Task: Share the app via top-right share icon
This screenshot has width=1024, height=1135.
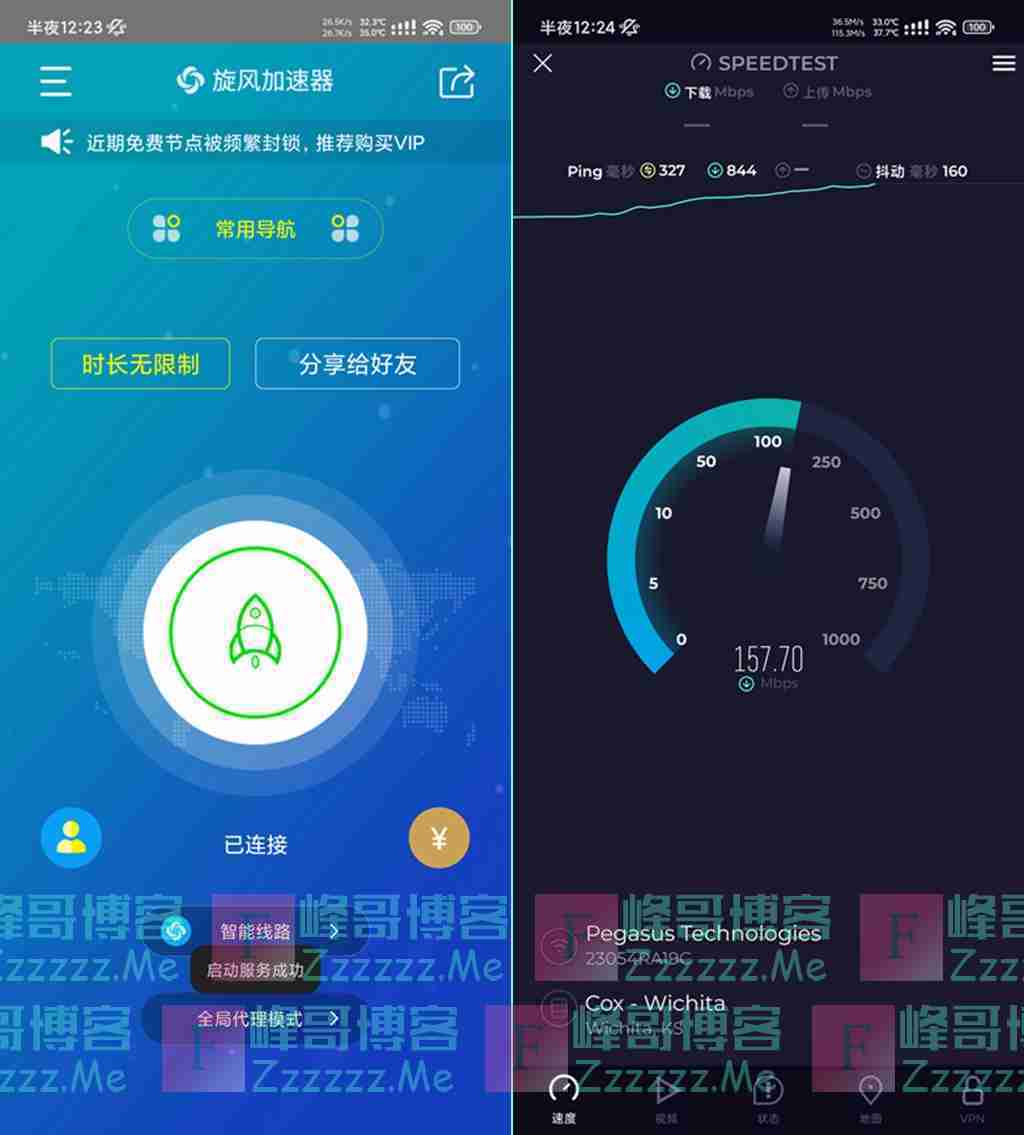Action: click(x=457, y=81)
